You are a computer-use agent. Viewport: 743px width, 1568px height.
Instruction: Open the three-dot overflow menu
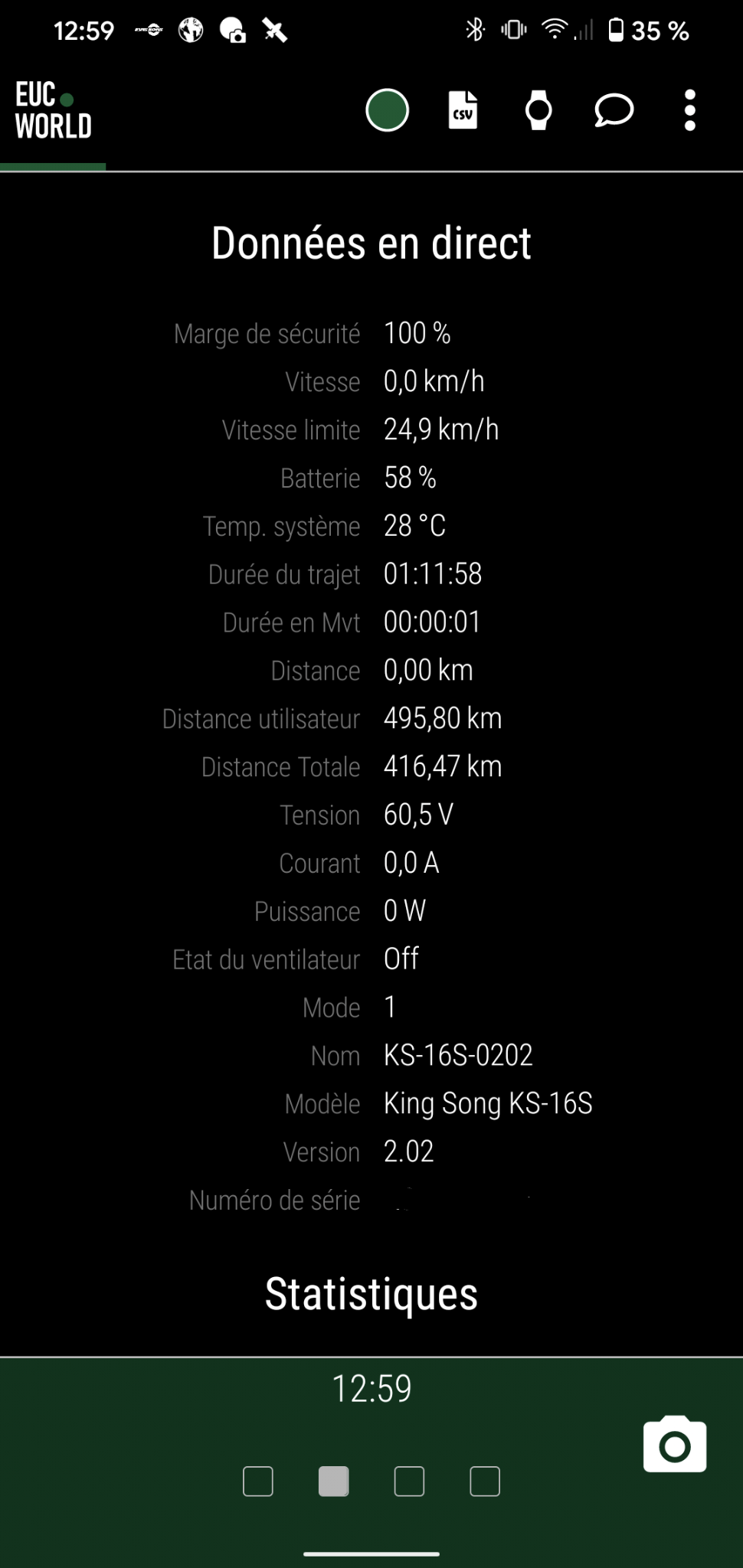(690, 110)
